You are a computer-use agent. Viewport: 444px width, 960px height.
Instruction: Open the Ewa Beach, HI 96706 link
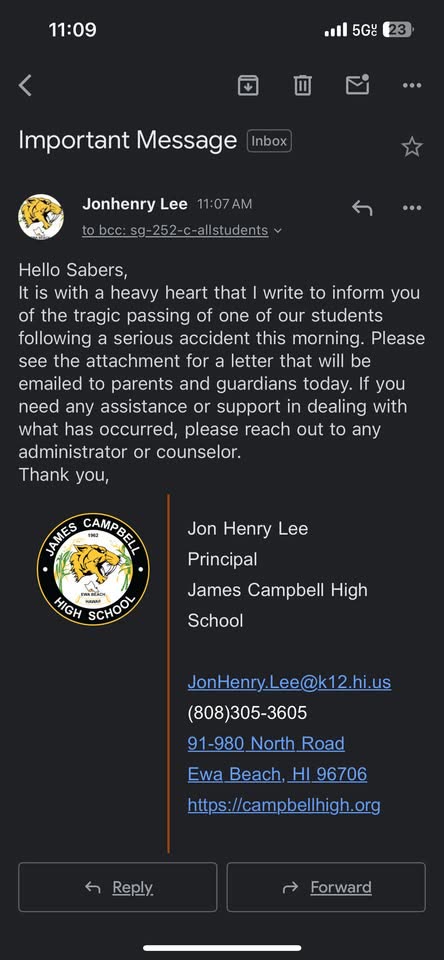pos(277,774)
